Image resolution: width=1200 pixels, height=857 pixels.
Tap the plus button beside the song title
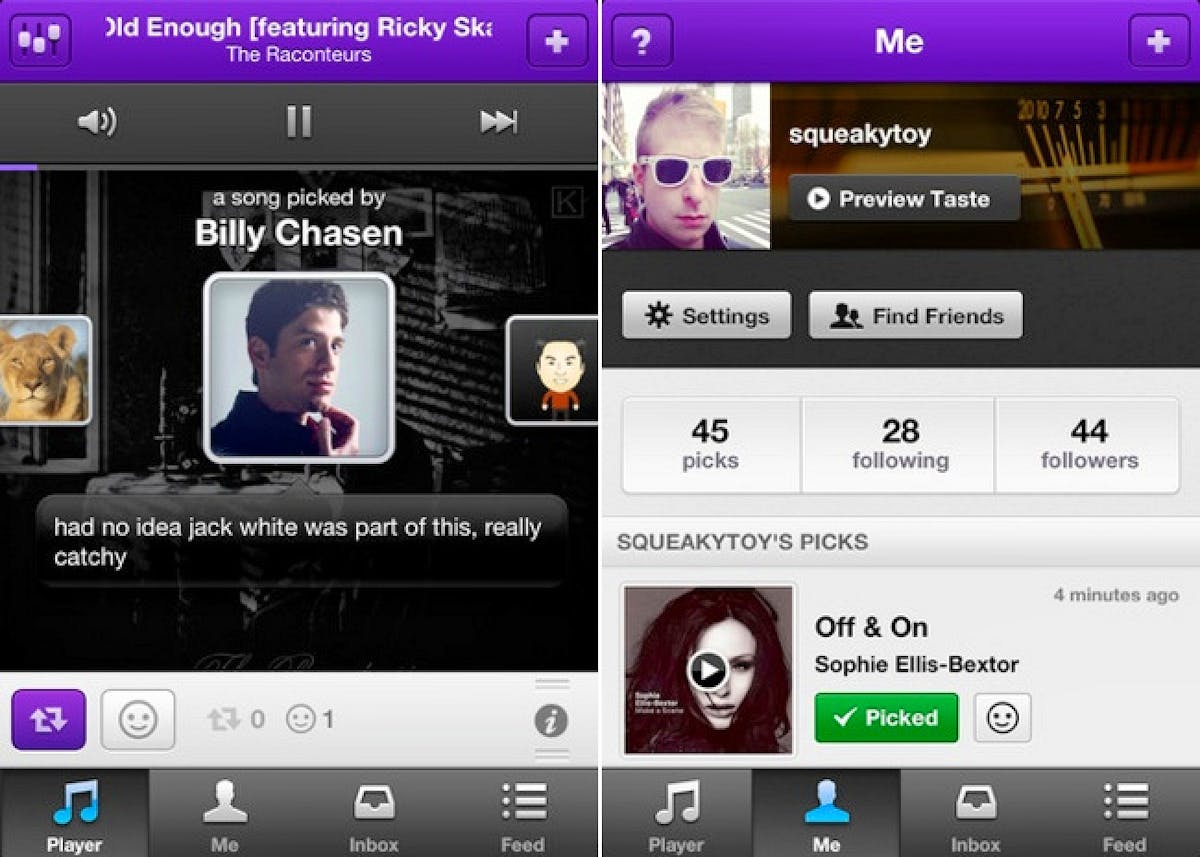point(557,41)
